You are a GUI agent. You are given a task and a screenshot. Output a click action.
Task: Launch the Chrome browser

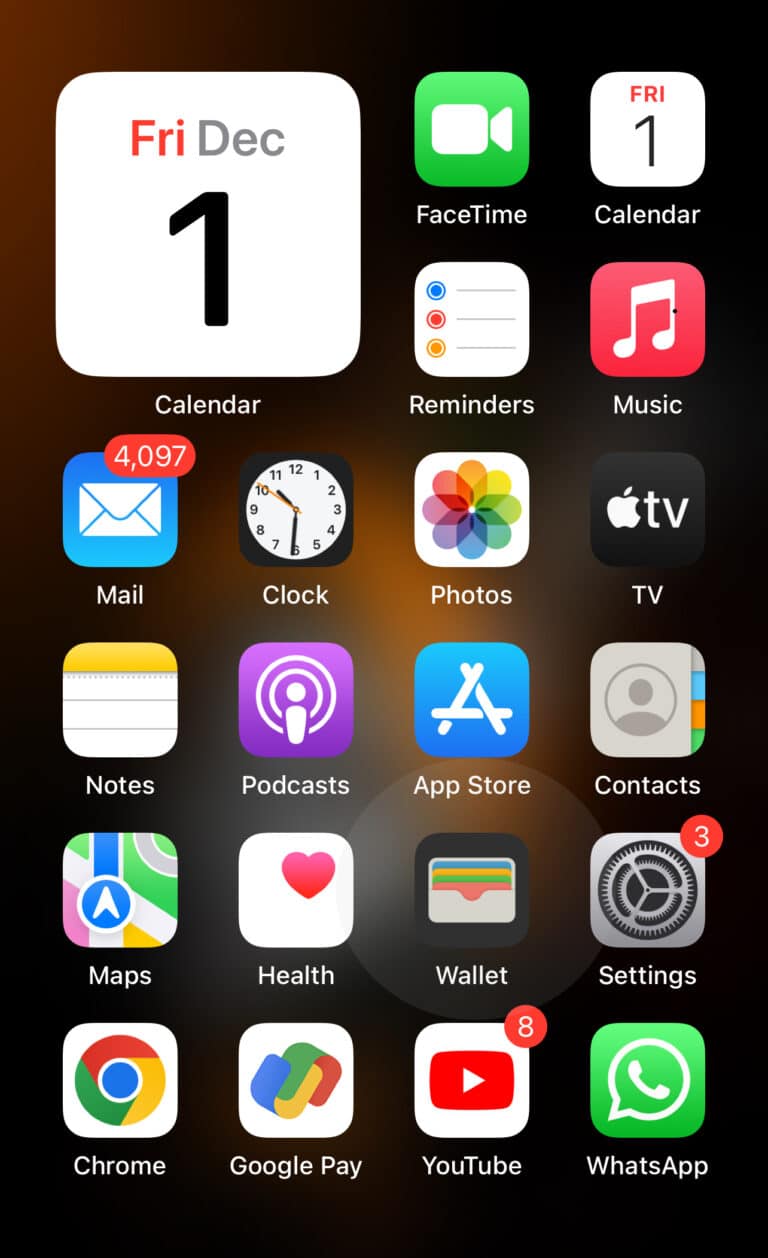click(120, 1080)
